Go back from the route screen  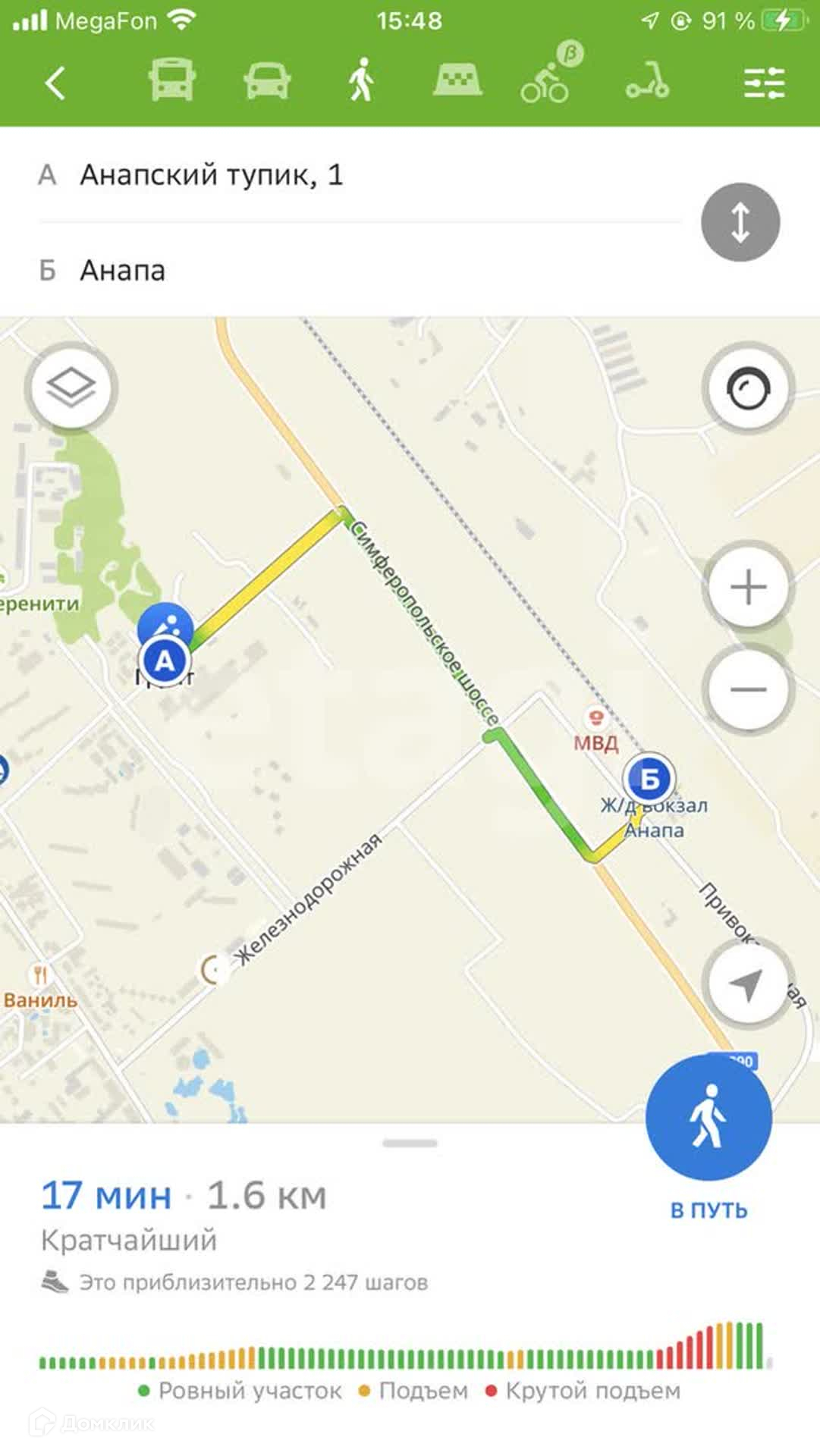(x=55, y=83)
